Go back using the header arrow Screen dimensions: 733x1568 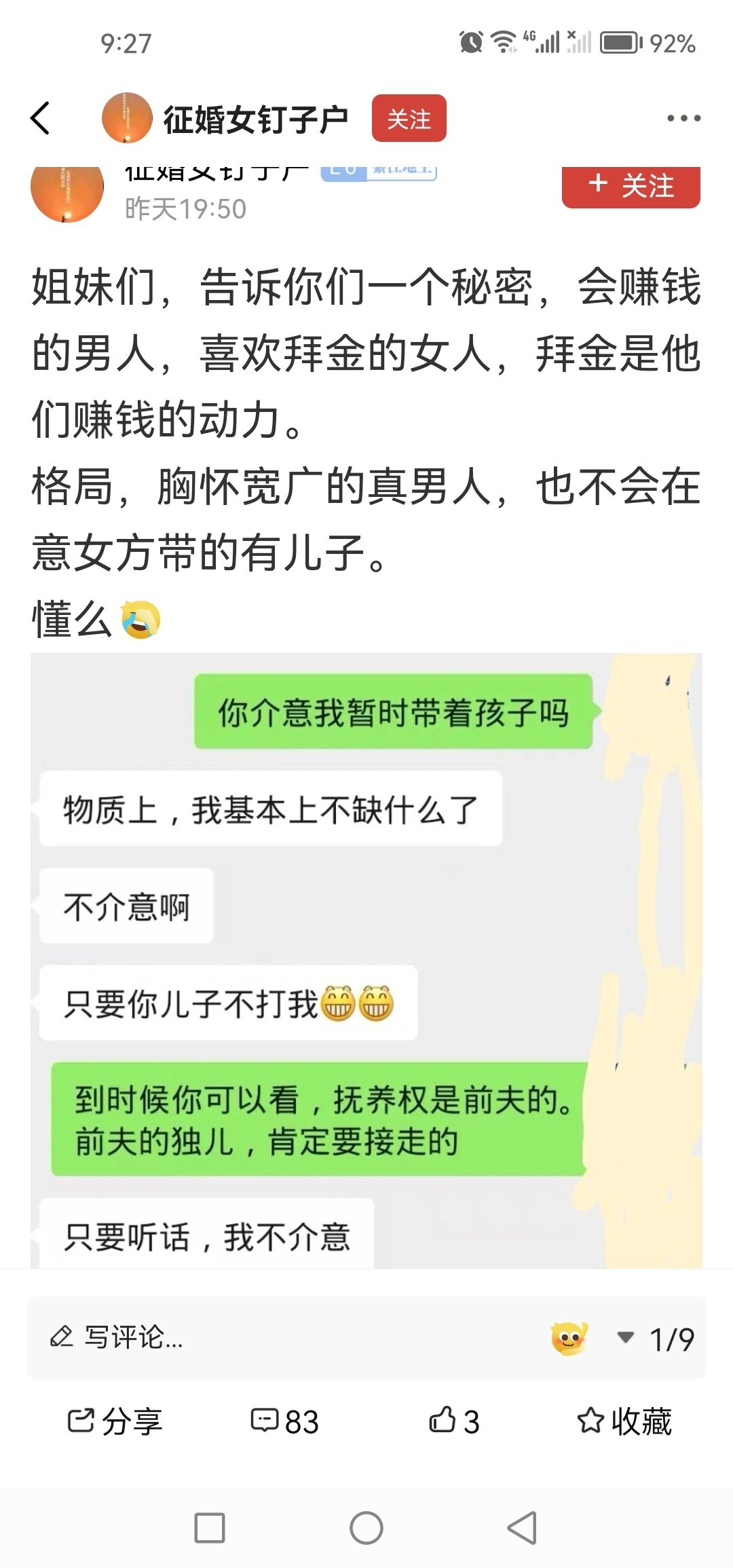tap(41, 118)
